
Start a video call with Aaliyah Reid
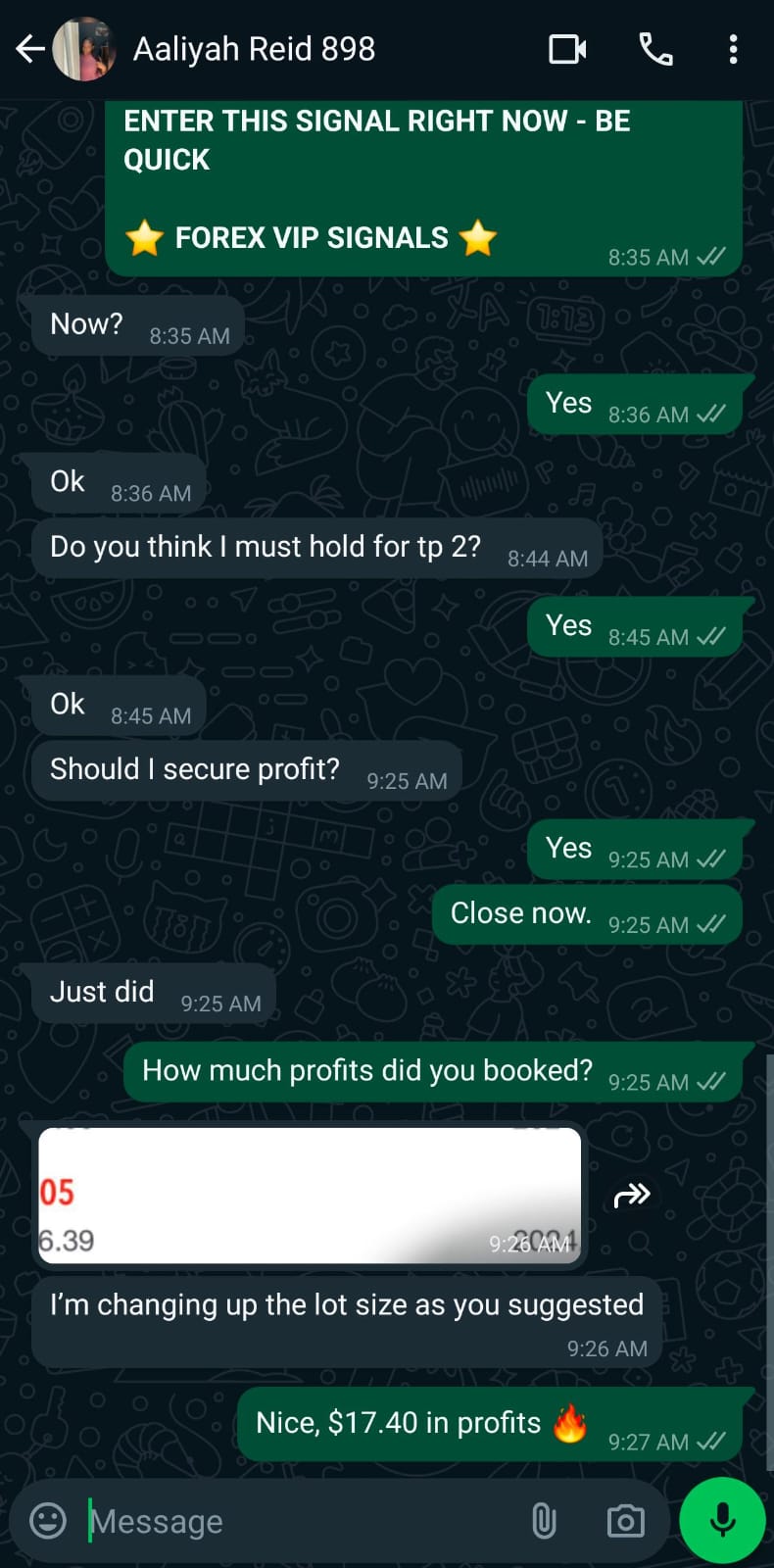pos(568,48)
